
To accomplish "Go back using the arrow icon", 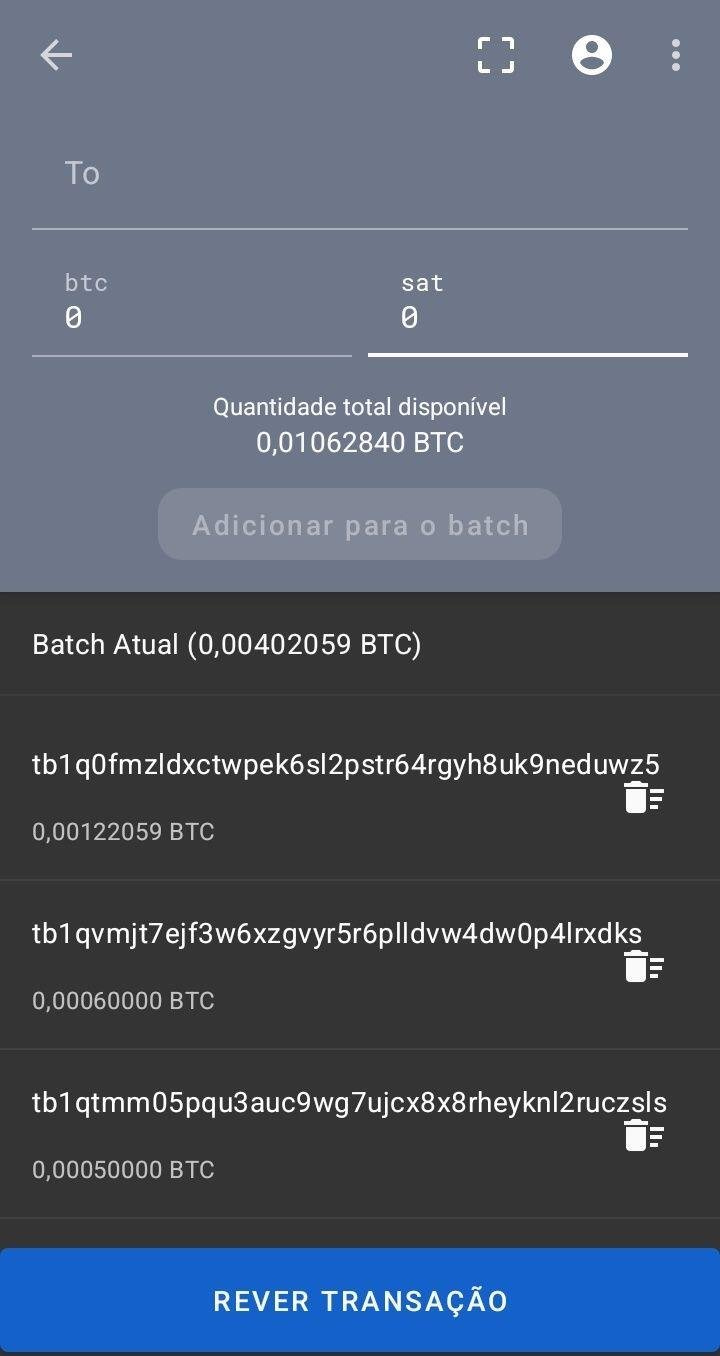I will [x=56, y=55].
